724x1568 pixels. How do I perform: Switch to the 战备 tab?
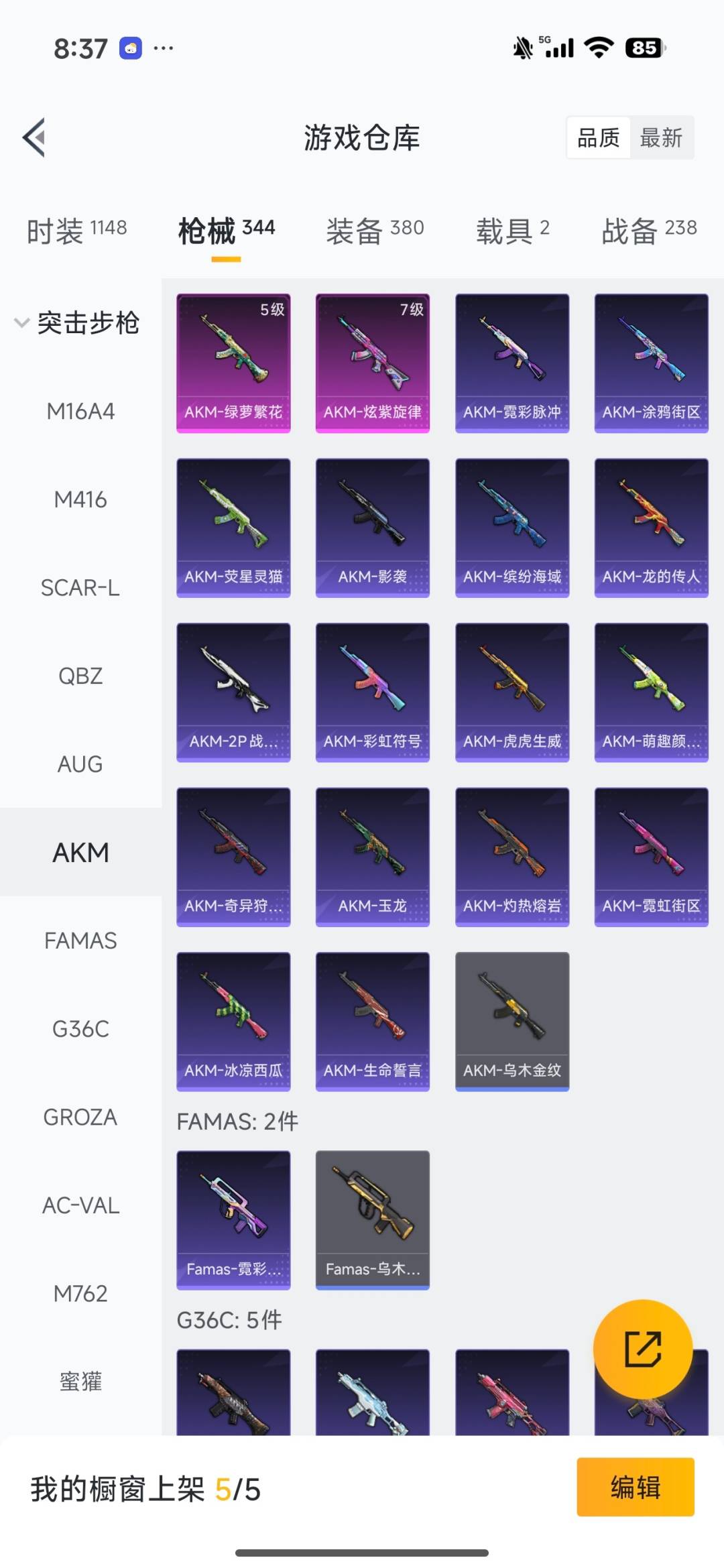[649, 231]
